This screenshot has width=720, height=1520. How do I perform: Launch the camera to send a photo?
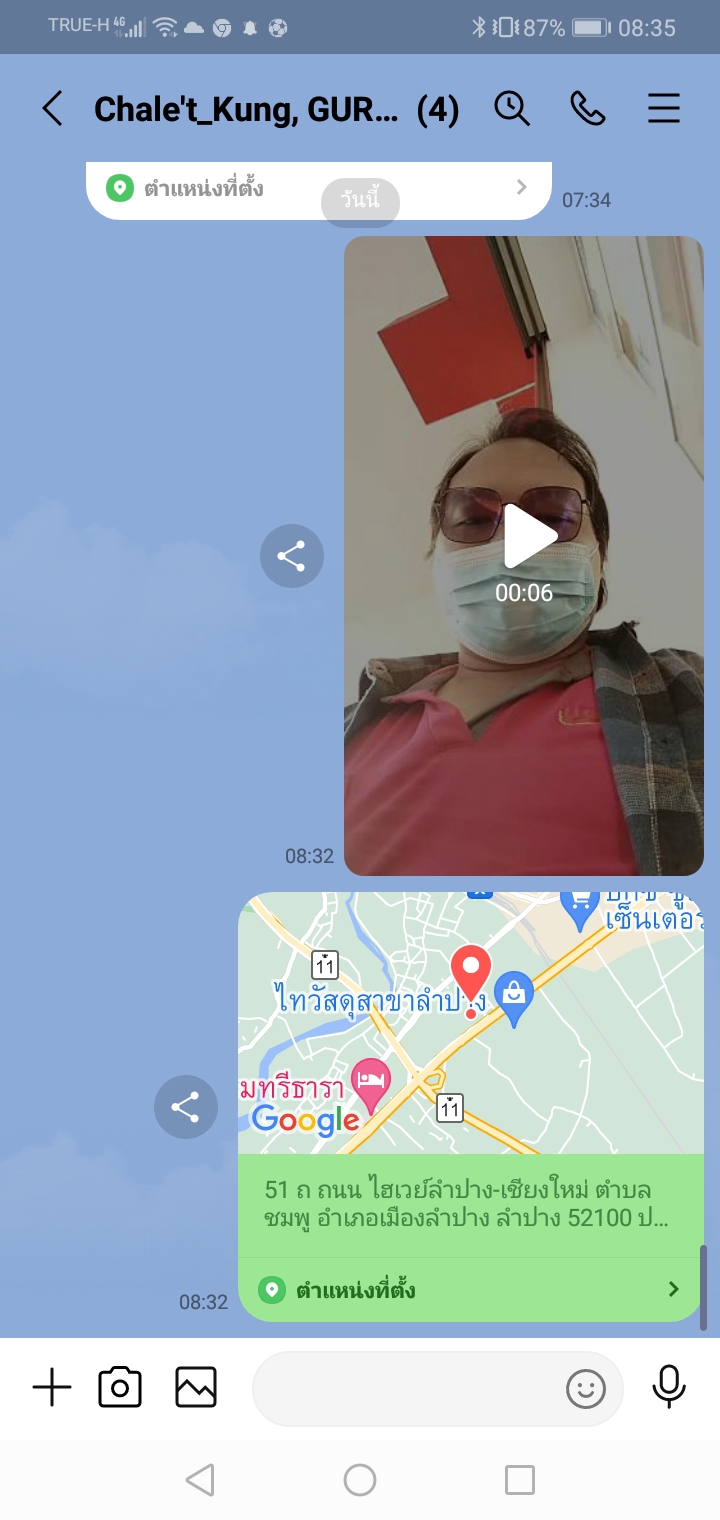pyautogui.click(x=120, y=1388)
